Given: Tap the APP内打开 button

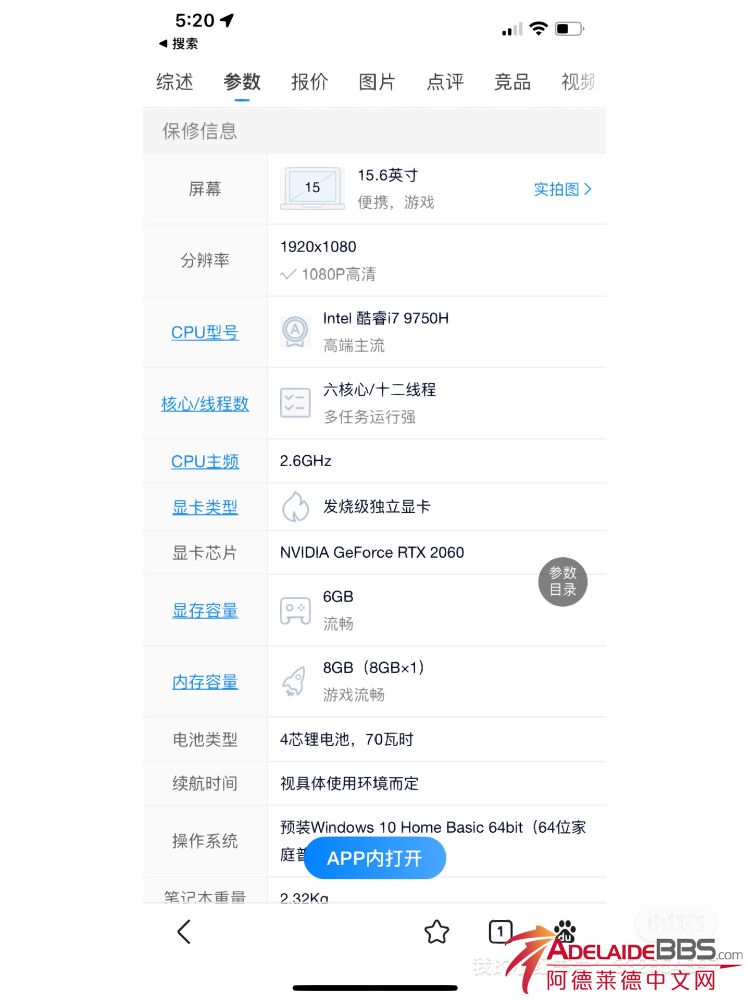Looking at the screenshot, I should click(x=374, y=858).
